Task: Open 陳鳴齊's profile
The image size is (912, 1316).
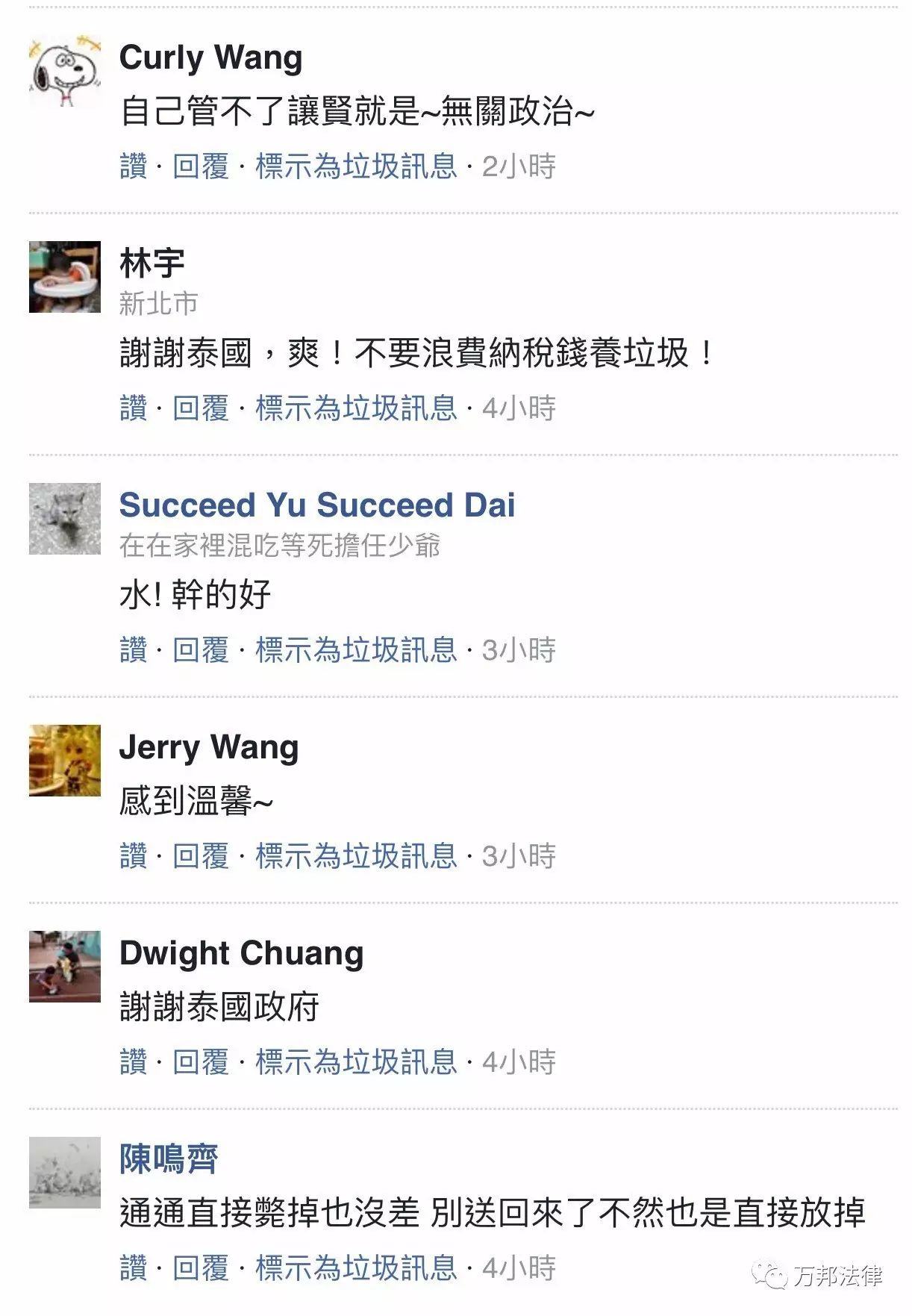Action: click(x=169, y=1159)
